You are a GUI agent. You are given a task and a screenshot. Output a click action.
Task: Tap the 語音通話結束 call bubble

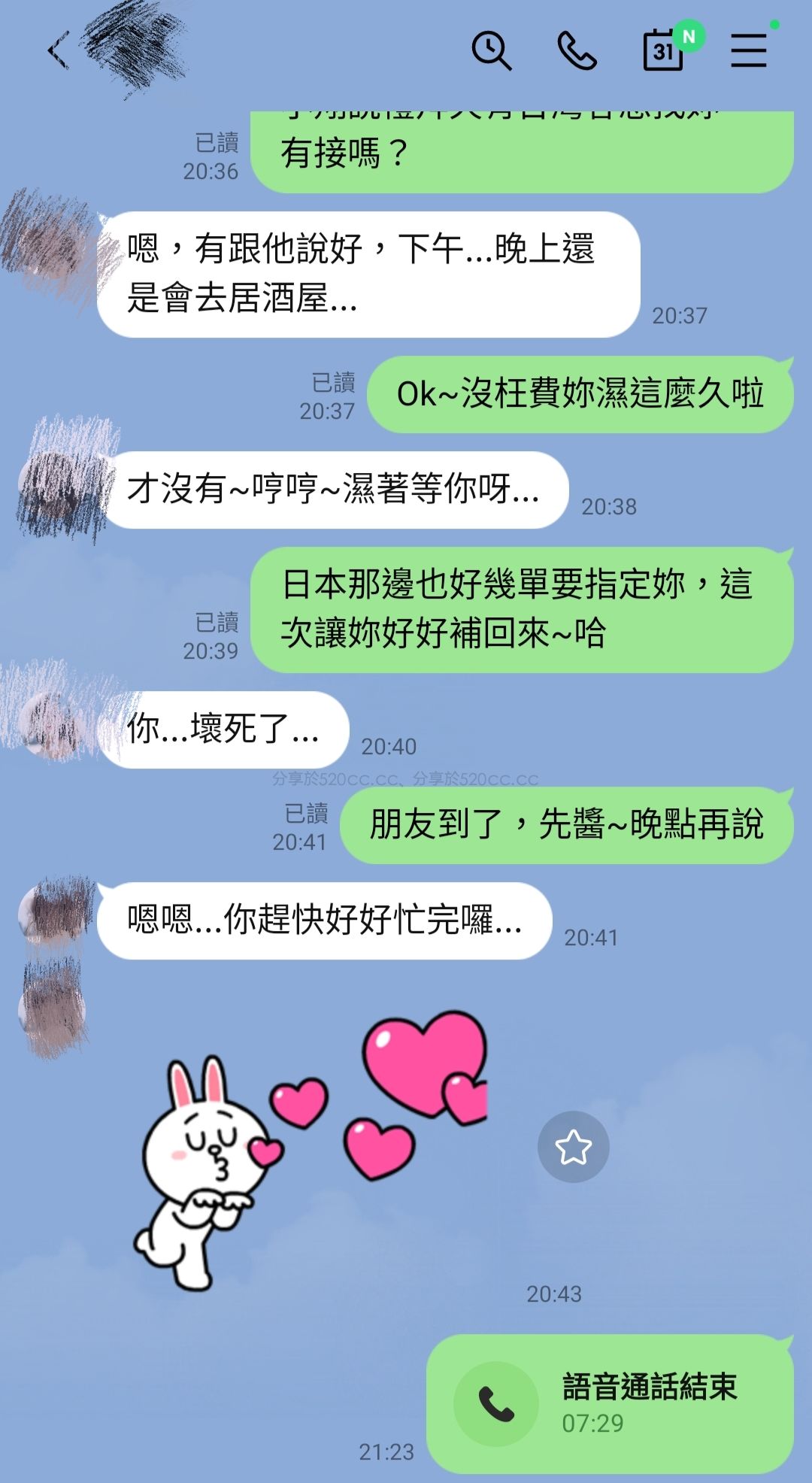610,1403
